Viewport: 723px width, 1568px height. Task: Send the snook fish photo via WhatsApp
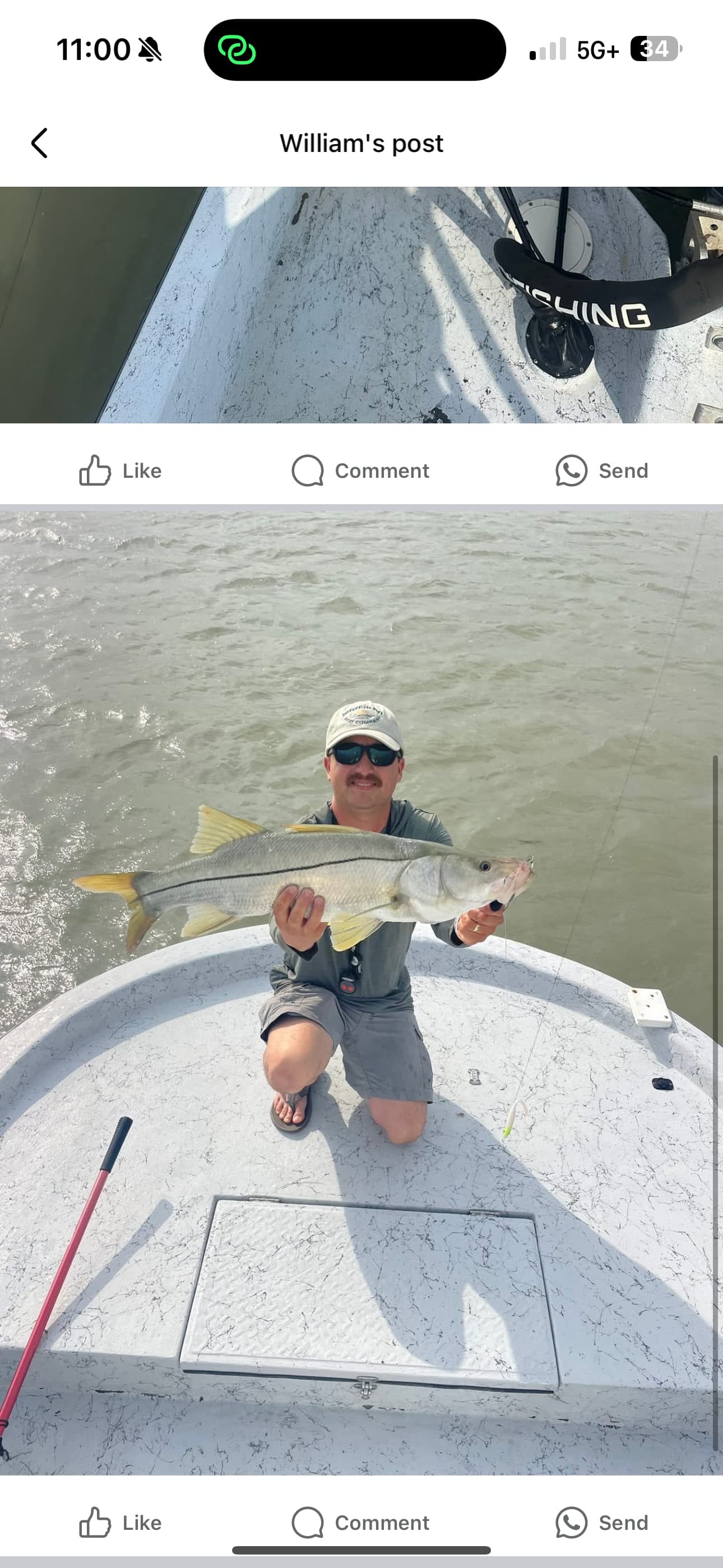point(601,1523)
